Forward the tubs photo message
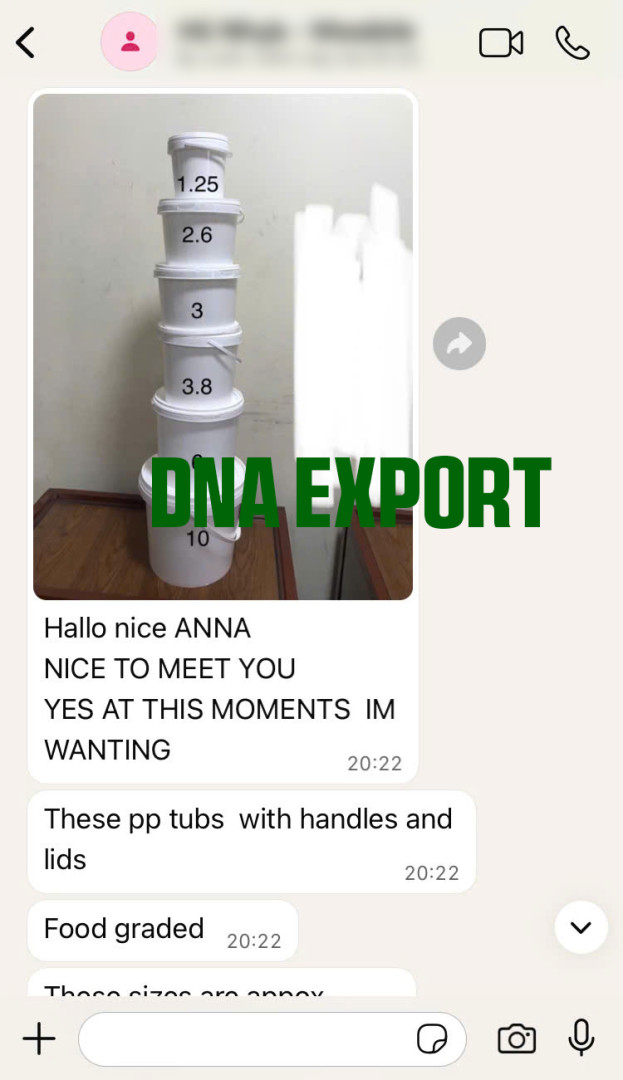The width and height of the screenshot is (623, 1080). [459, 343]
